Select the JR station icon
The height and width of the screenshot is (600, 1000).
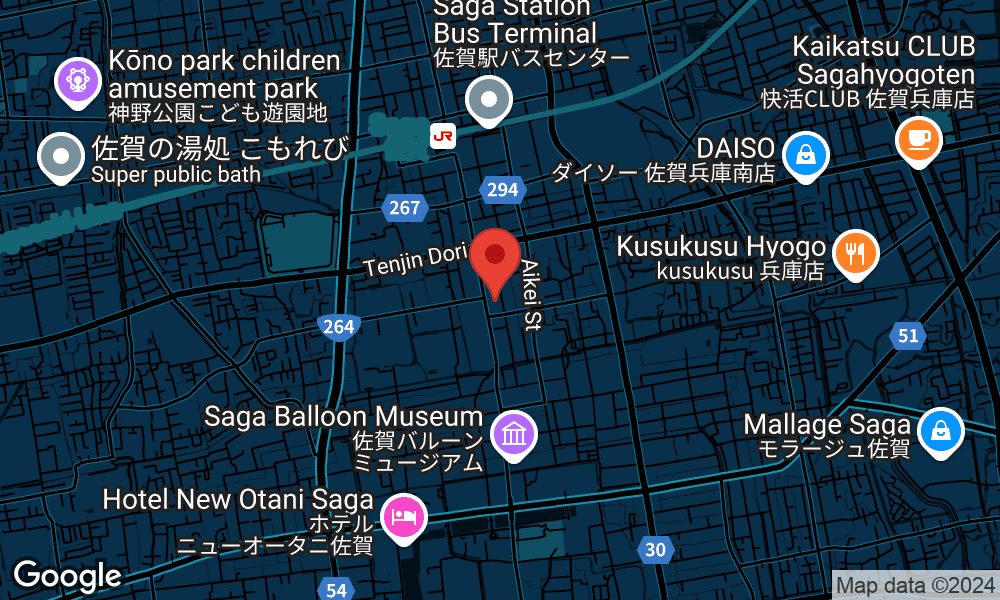click(x=442, y=137)
